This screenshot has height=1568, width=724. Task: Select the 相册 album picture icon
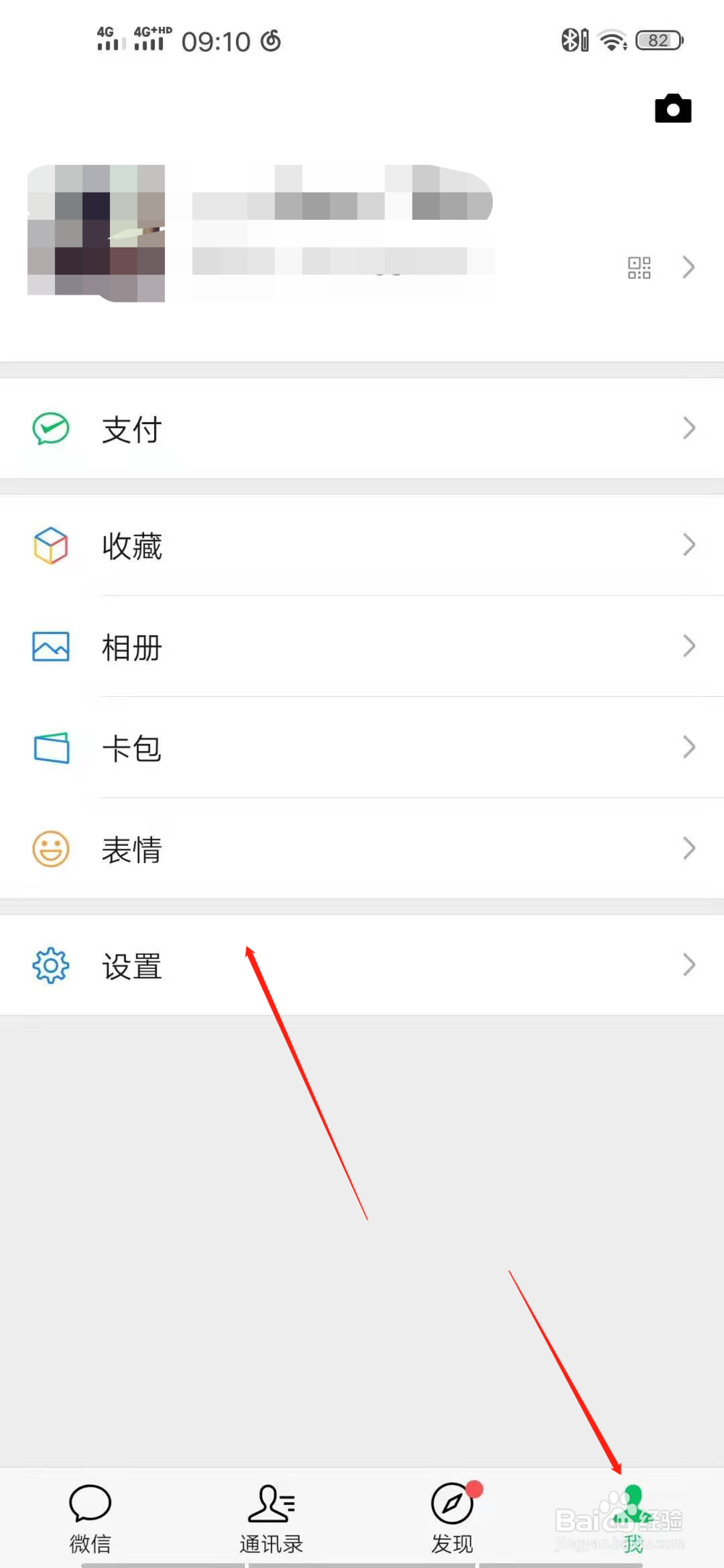(50, 648)
